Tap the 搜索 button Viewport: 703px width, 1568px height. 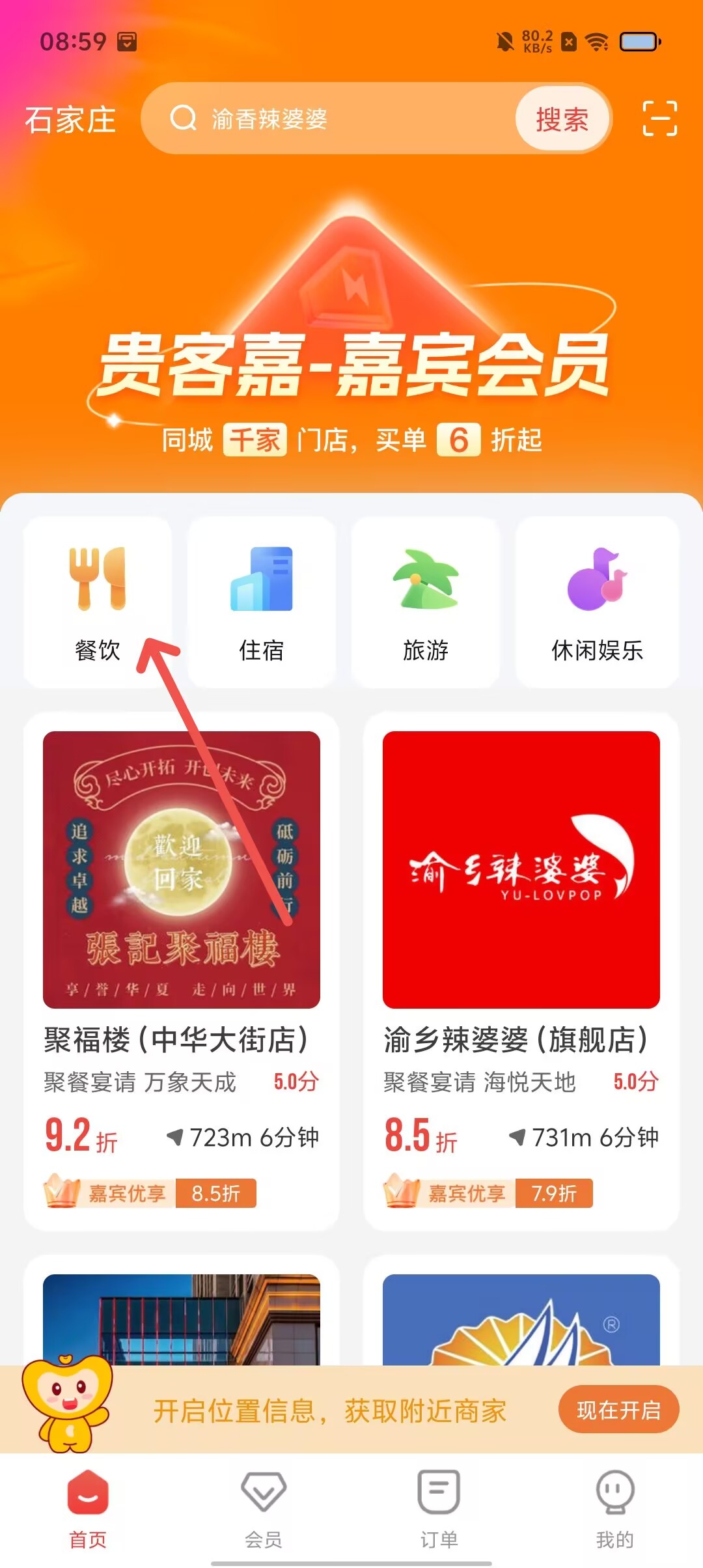[562, 119]
